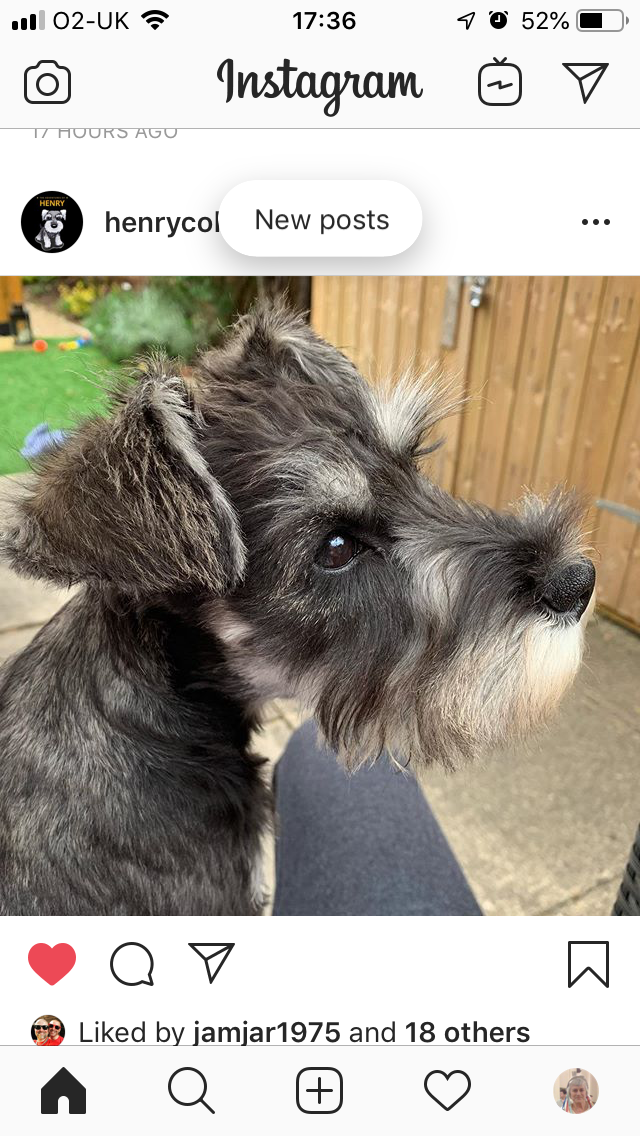Open the Activity heart tab
This screenshot has height=1136, width=640.
(447, 1090)
